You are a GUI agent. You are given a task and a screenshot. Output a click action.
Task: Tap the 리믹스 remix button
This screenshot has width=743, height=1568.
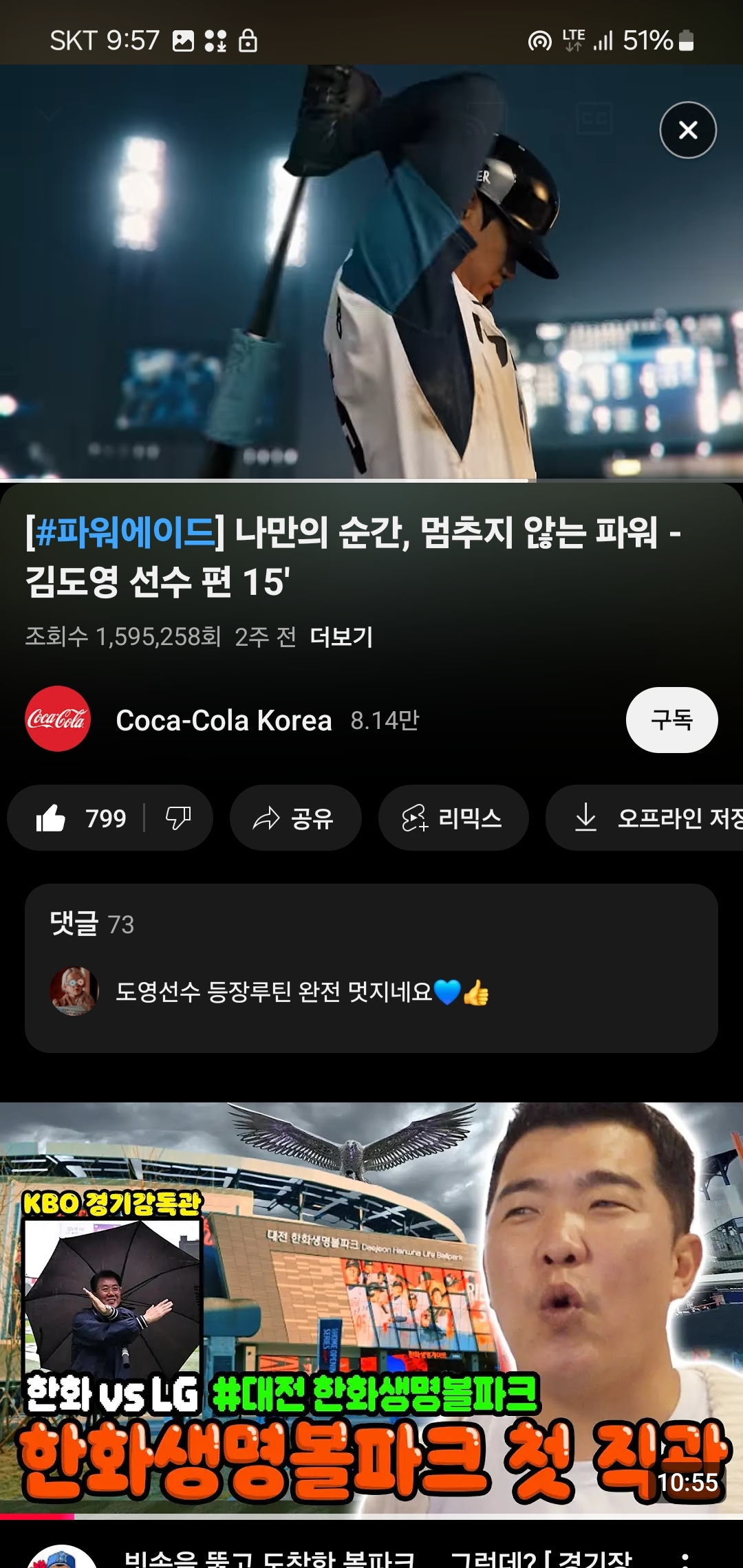(453, 818)
